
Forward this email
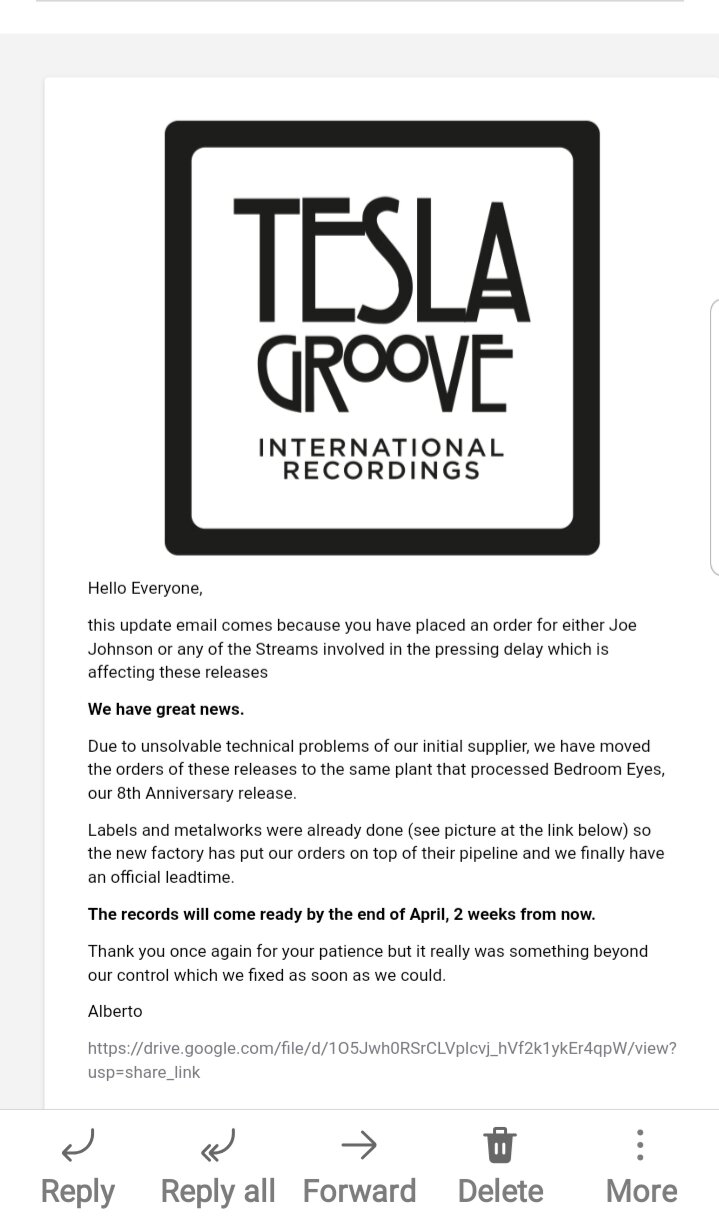(359, 1167)
